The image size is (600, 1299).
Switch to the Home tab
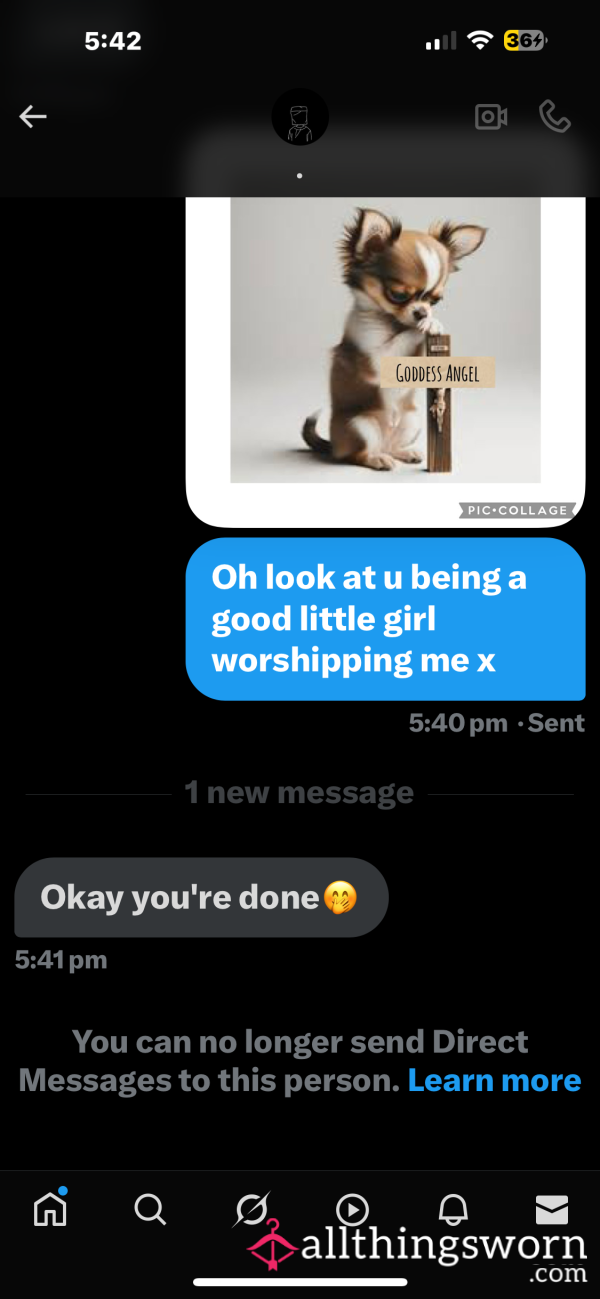pos(50,1209)
